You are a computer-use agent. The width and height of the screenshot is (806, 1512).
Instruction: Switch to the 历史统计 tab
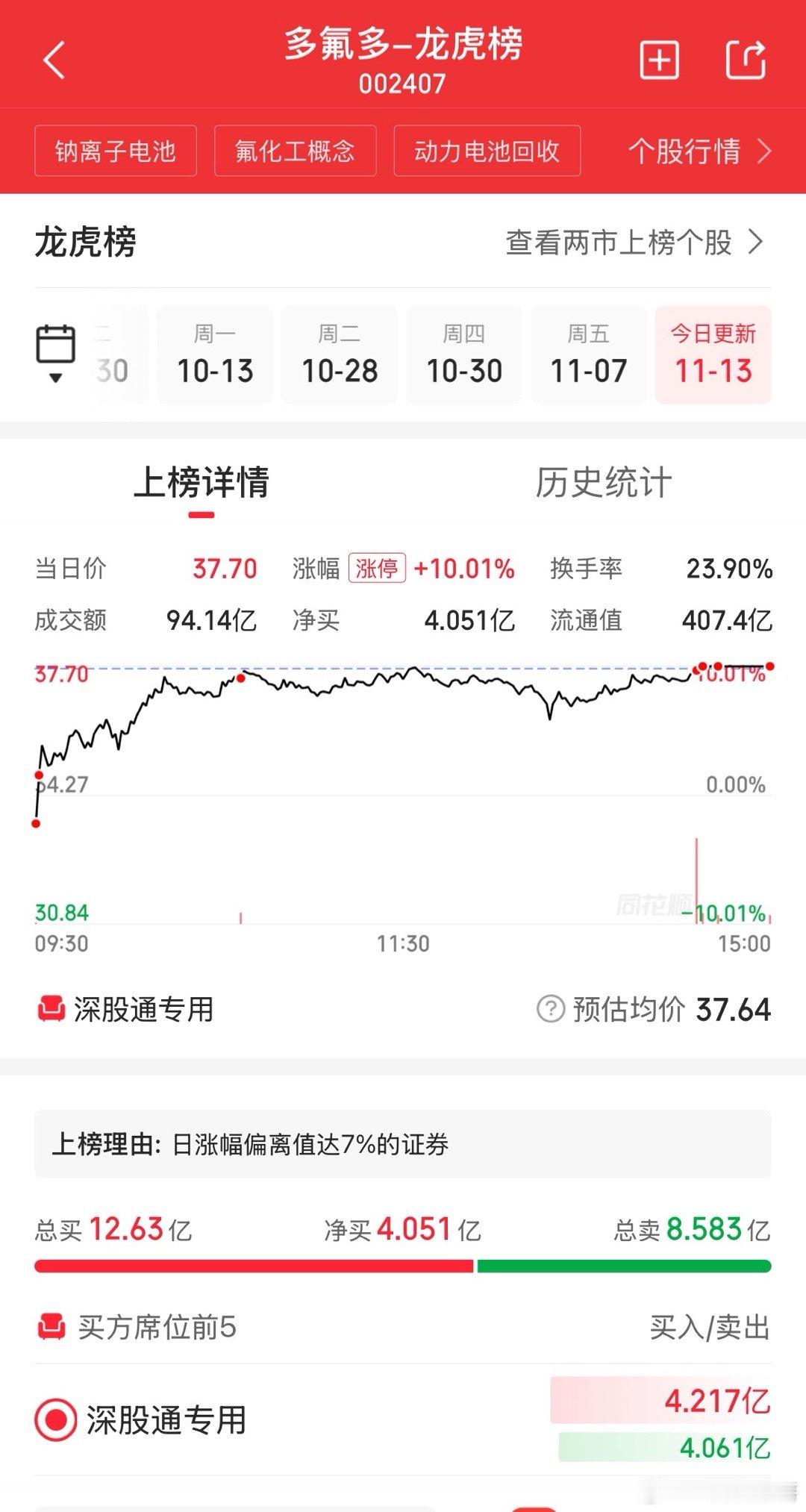tap(603, 482)
